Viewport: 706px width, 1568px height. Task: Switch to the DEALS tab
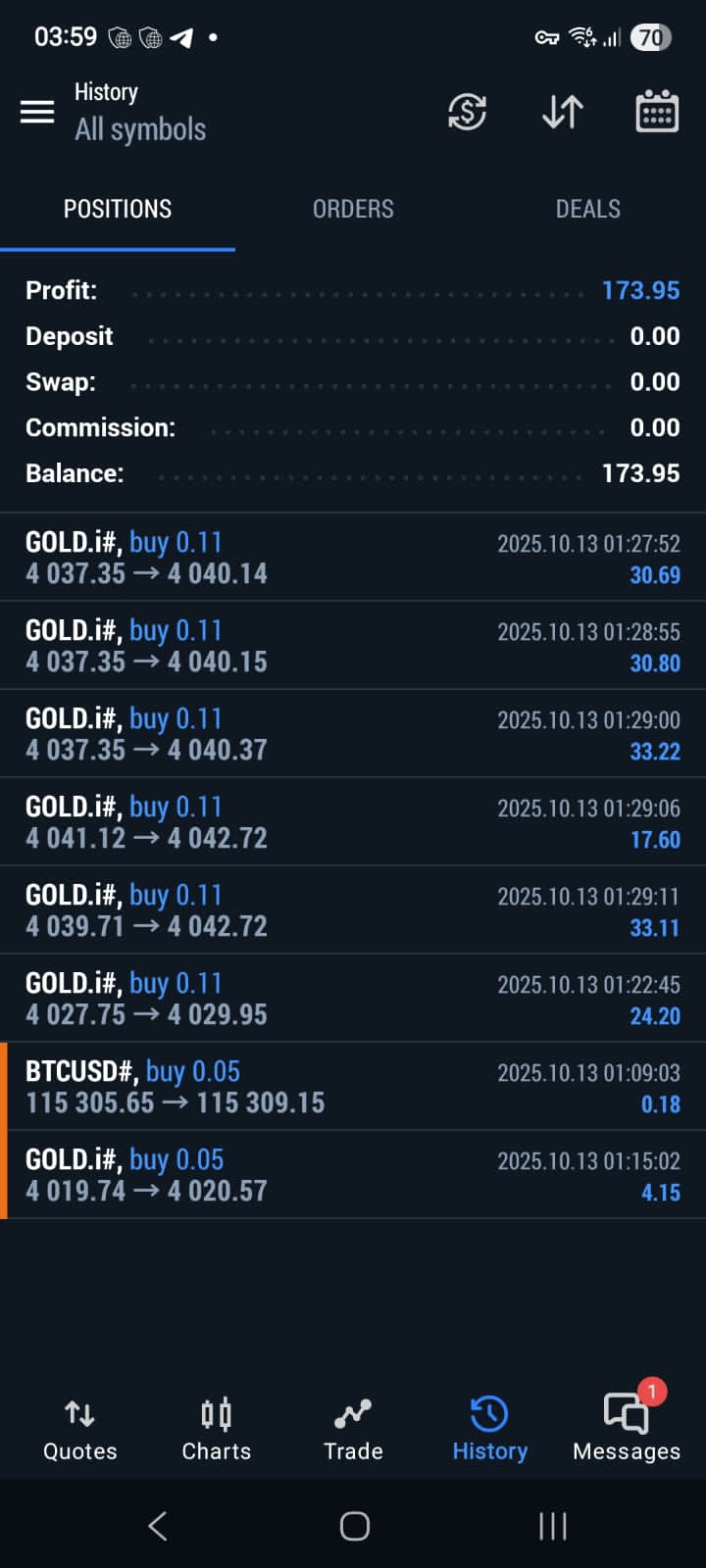tap(587, 209)
